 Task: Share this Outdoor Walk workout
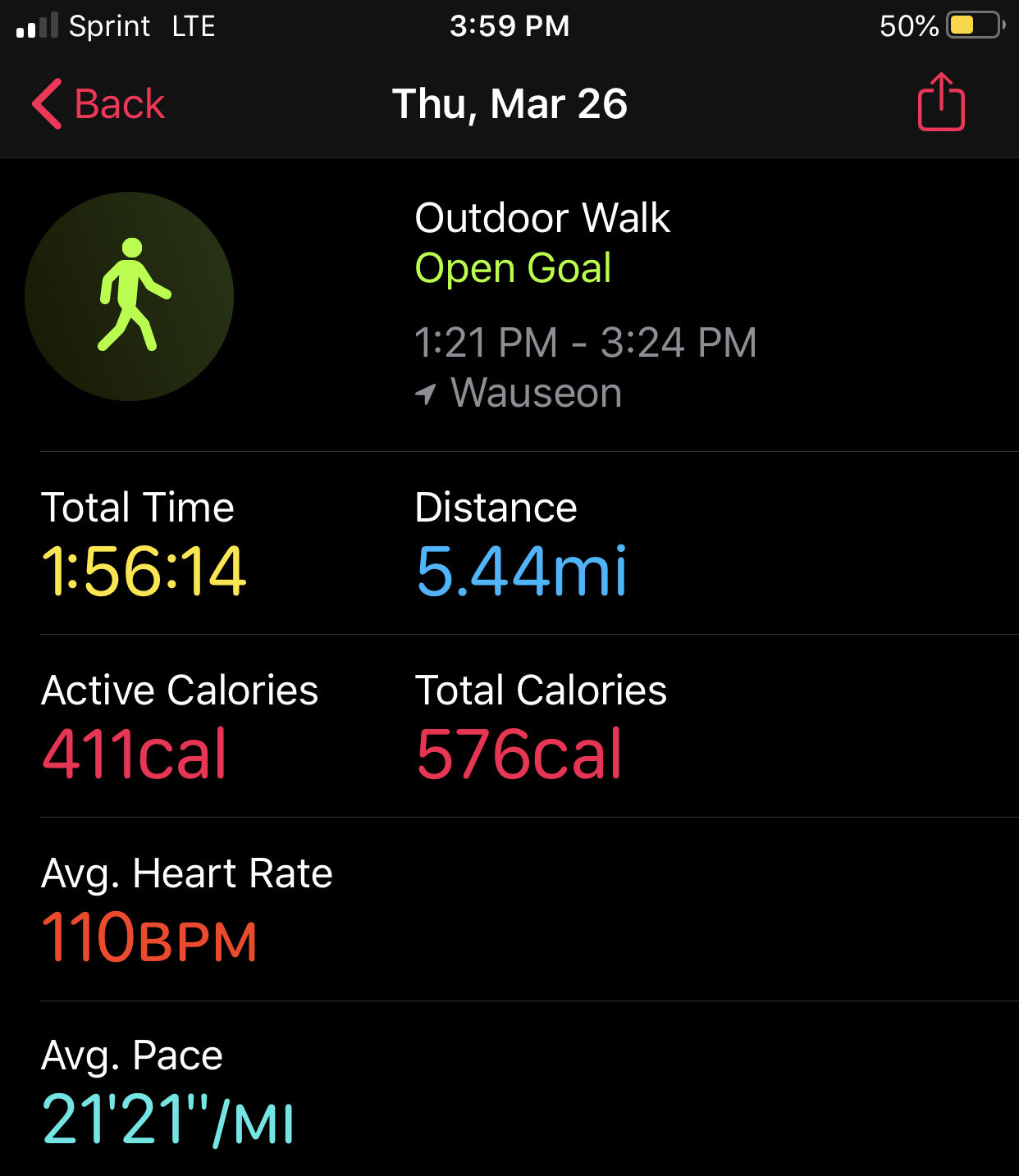940,103
